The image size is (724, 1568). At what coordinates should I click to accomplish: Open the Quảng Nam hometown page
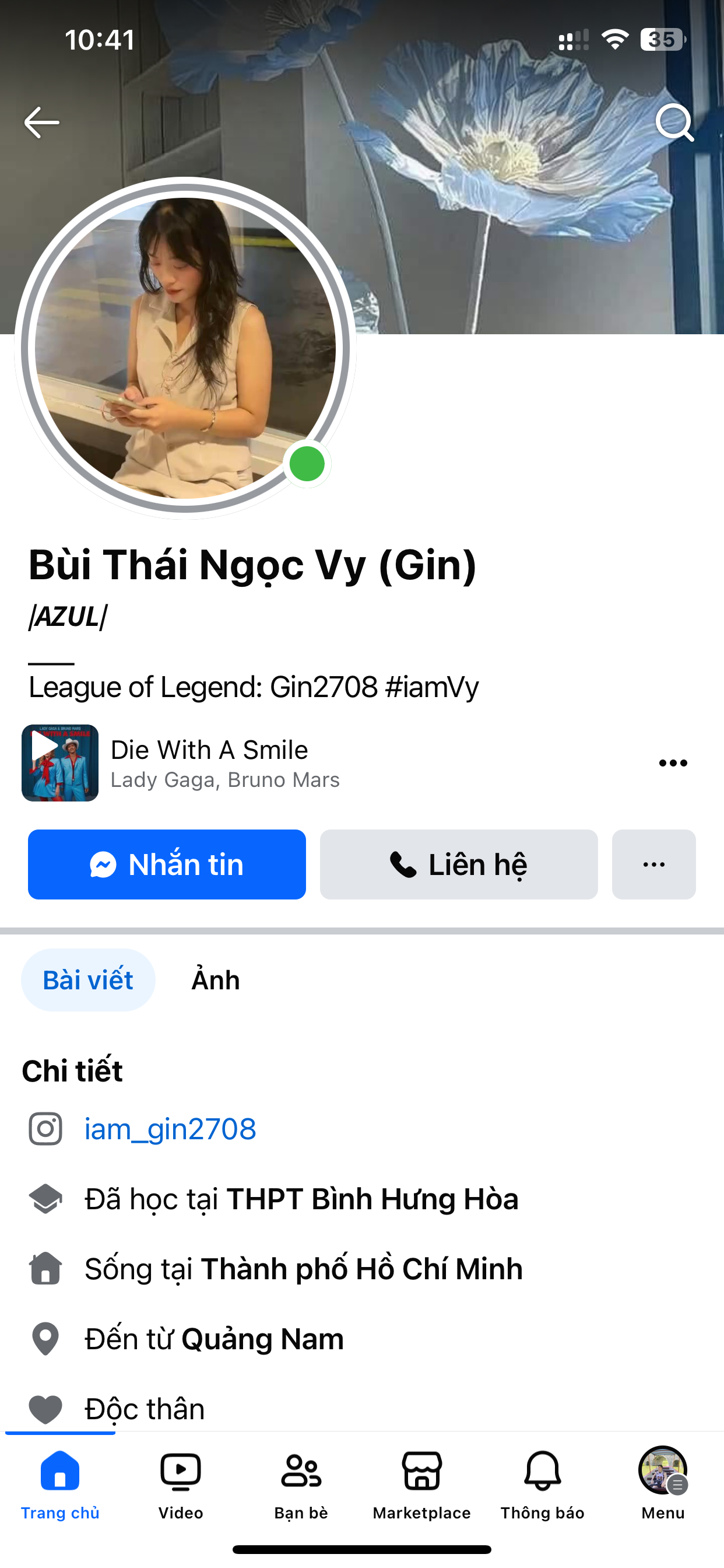[262, 1339]
